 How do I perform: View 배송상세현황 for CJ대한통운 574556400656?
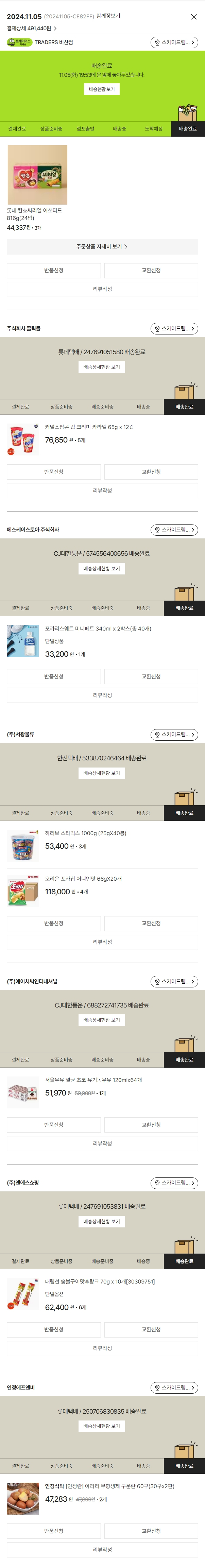(x=102, y=569)
